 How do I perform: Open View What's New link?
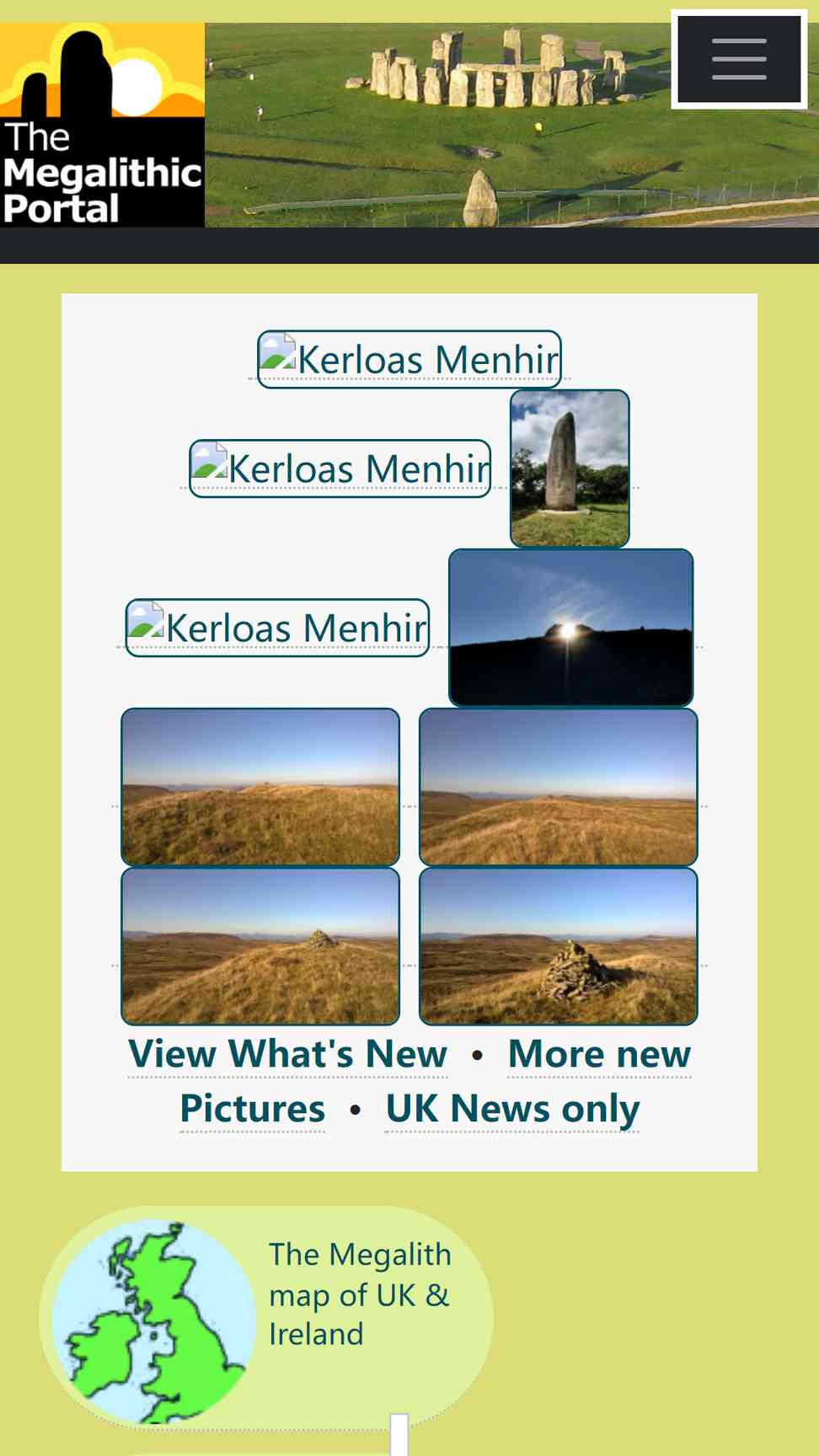coord(287,1054)
